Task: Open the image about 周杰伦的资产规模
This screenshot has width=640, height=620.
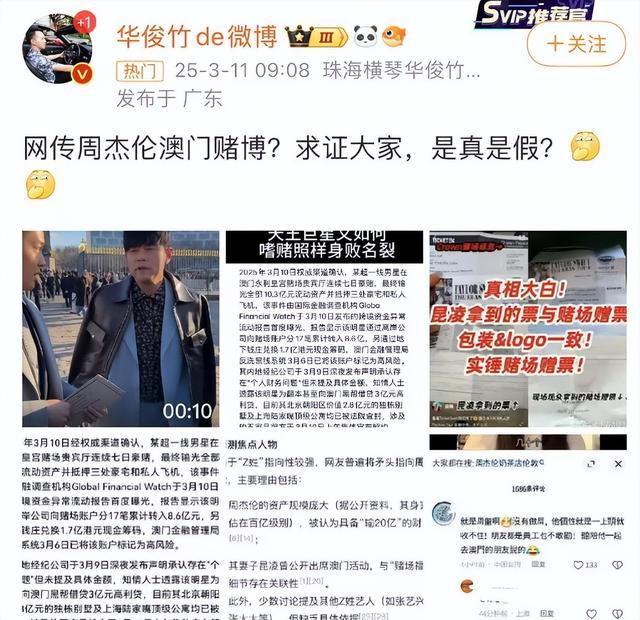Action: 323,527
